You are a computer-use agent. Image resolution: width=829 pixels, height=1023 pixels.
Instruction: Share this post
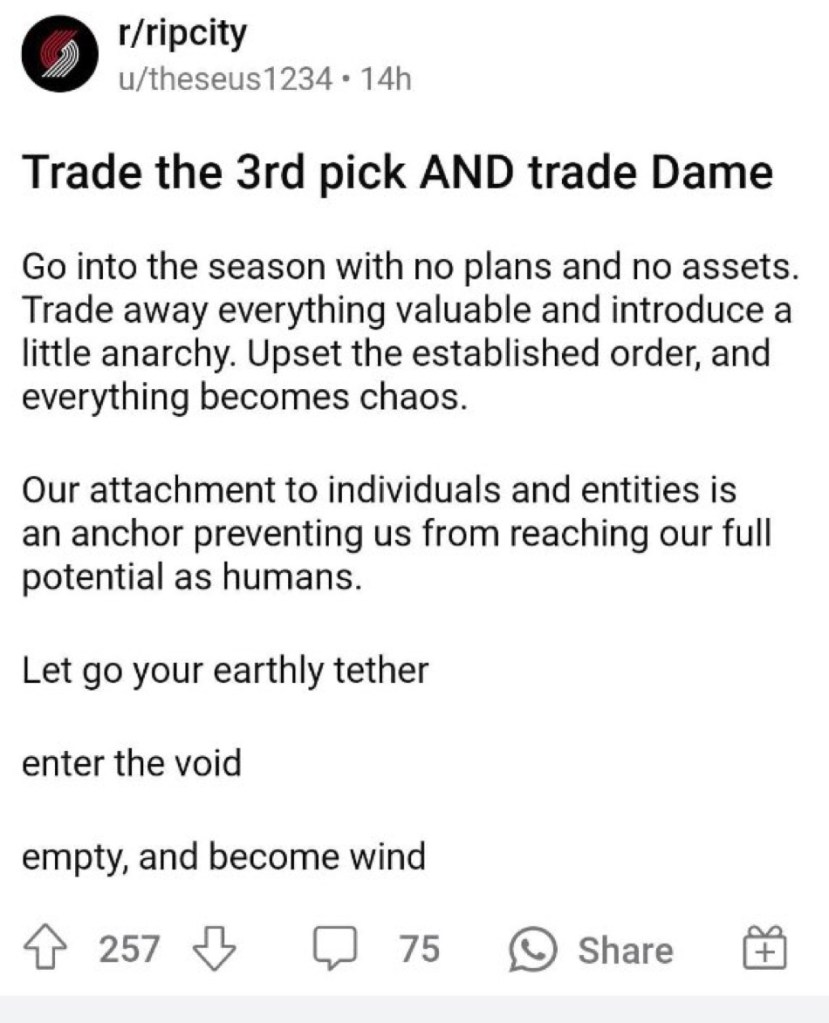tap(591, 948)
